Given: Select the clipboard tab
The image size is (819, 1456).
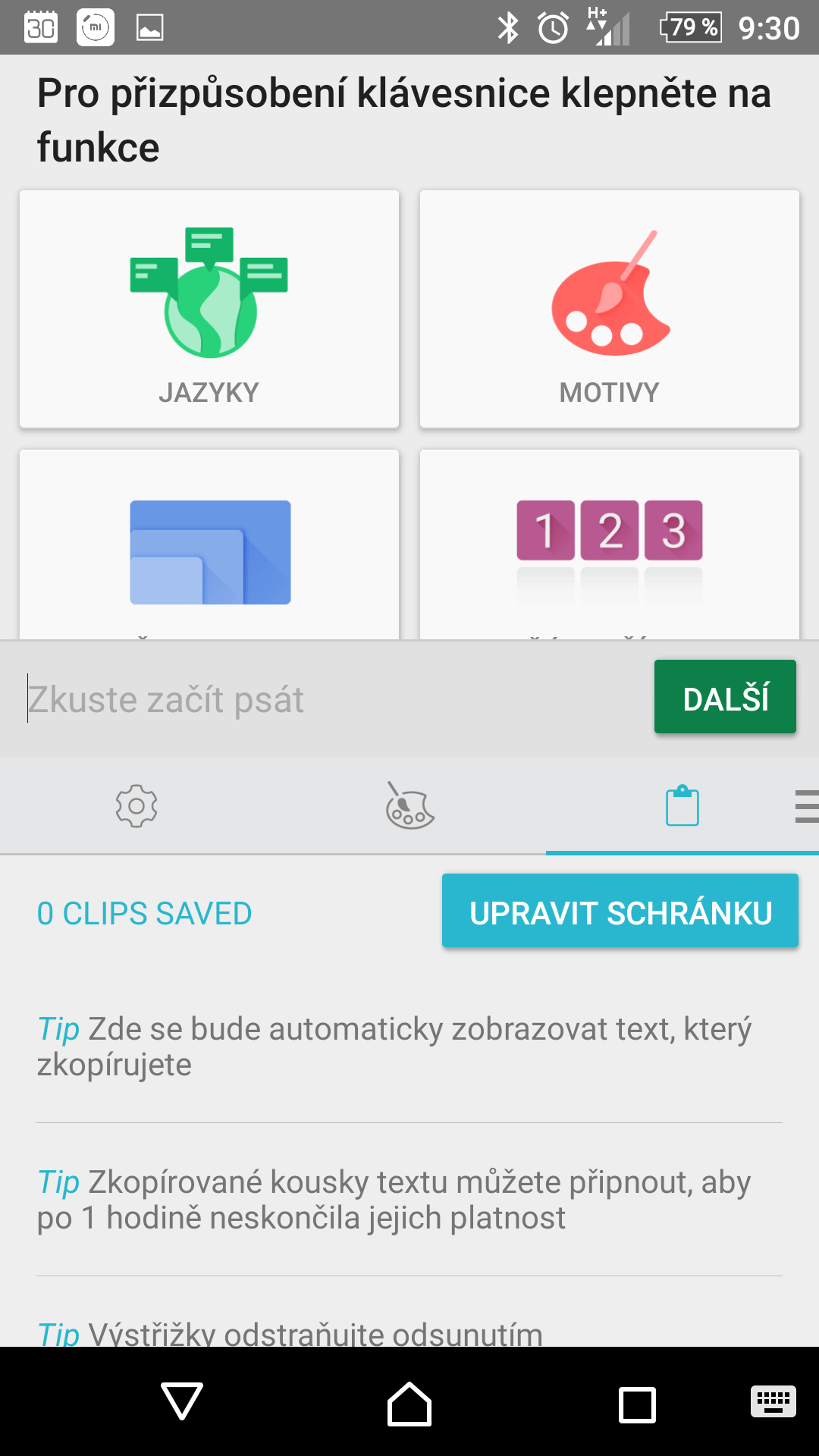Looking at the screenshot, I should coord(682,806).
